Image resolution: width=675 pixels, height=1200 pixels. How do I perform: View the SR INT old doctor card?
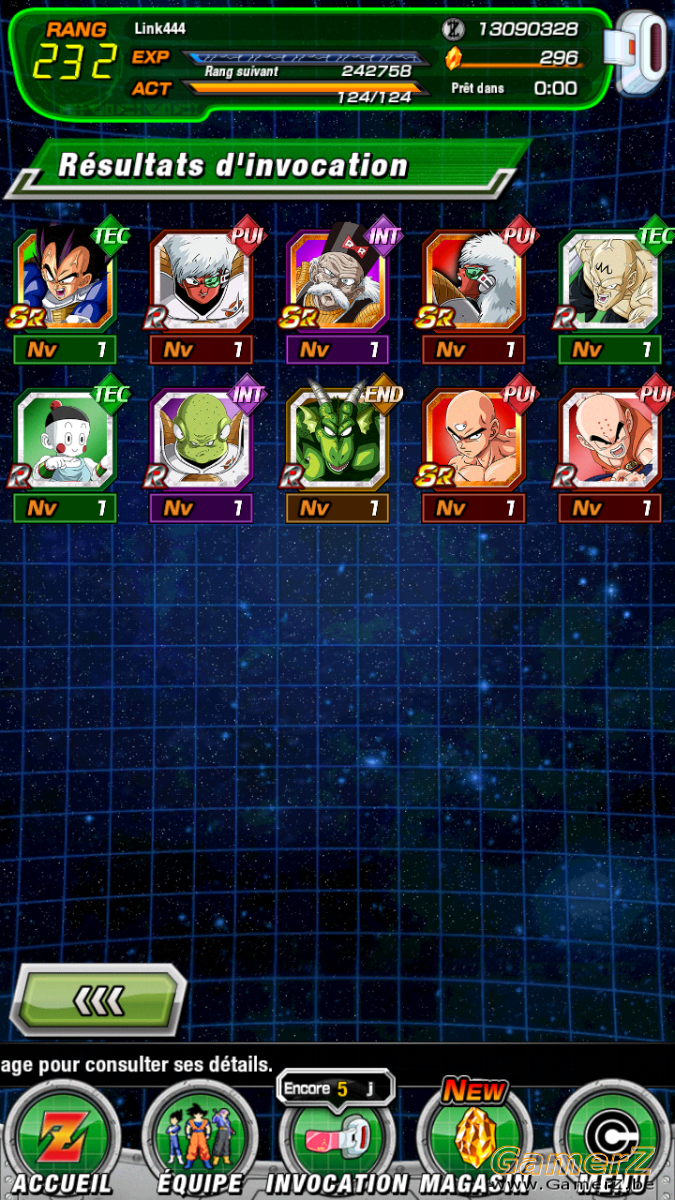(x=337, y=281)
